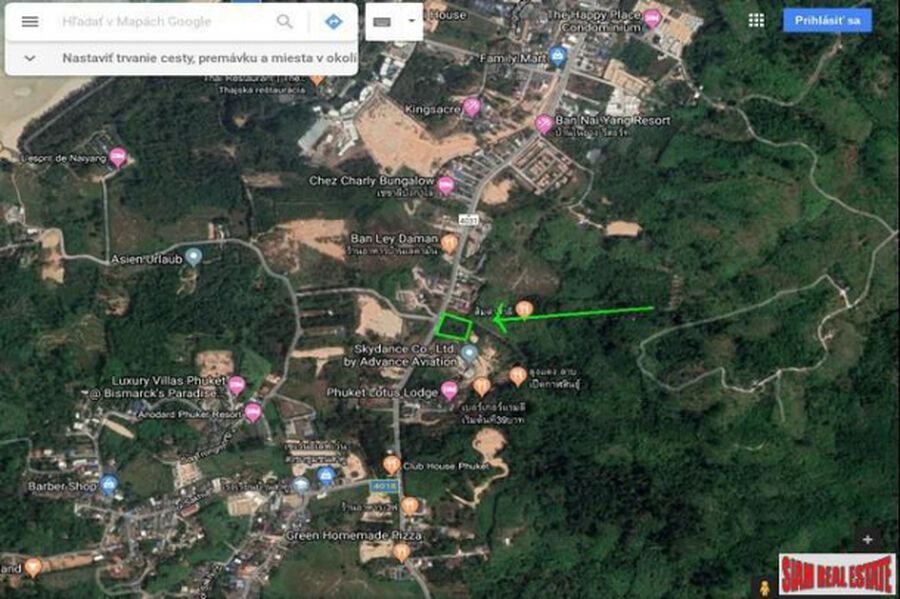
Task: Zoom in with the plus button
Action: [x=867, y=540]
